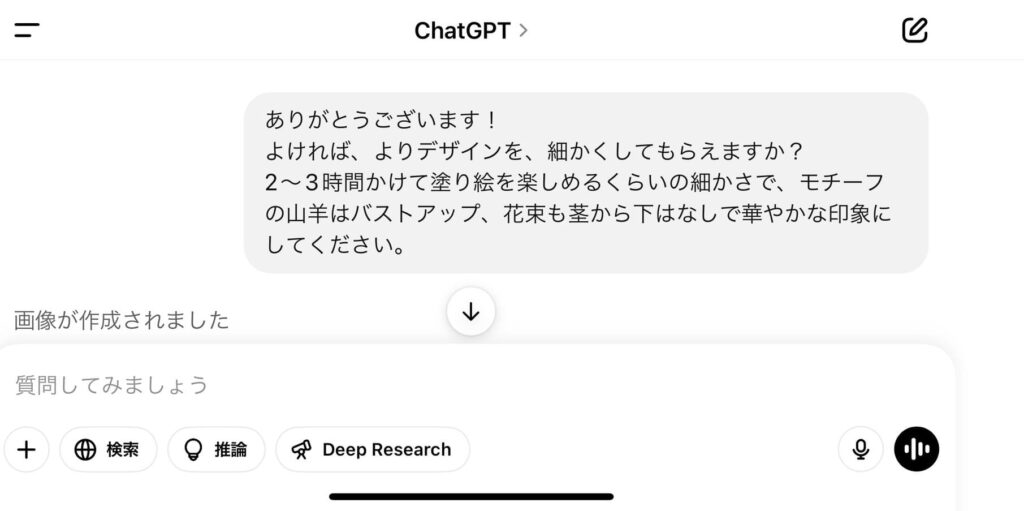The height and width of the screenshot is (511, 1024).
Task: Open the plus attachment menu
Action: [27, 449]
